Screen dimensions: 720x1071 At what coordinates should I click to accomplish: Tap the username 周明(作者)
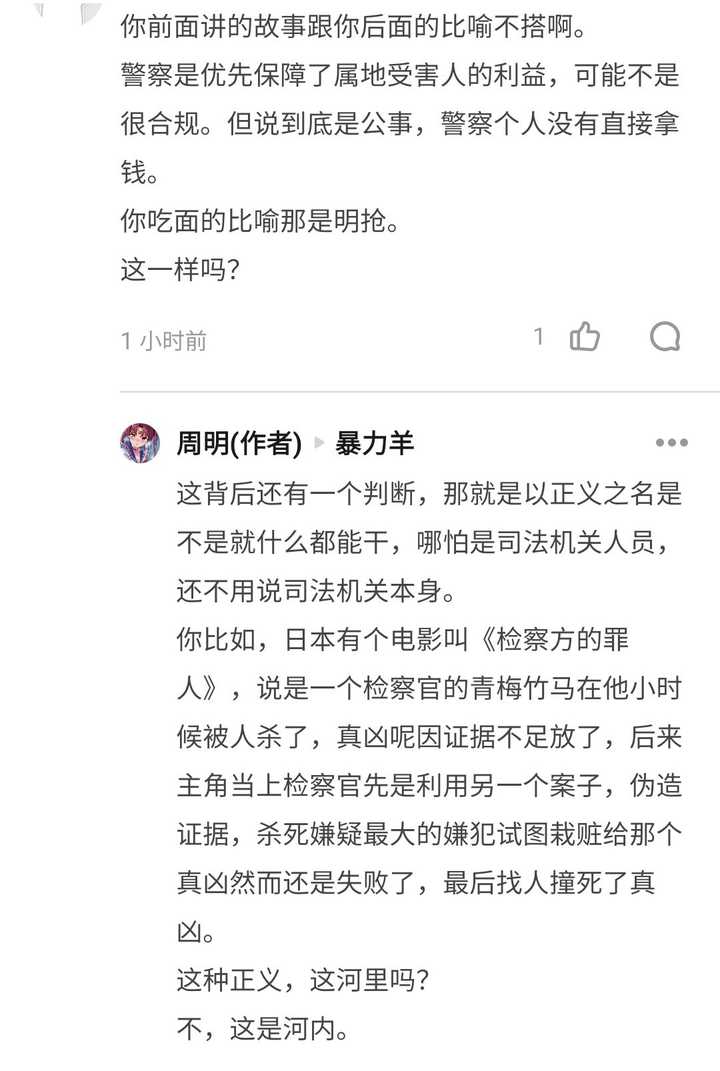coord(238,442)
